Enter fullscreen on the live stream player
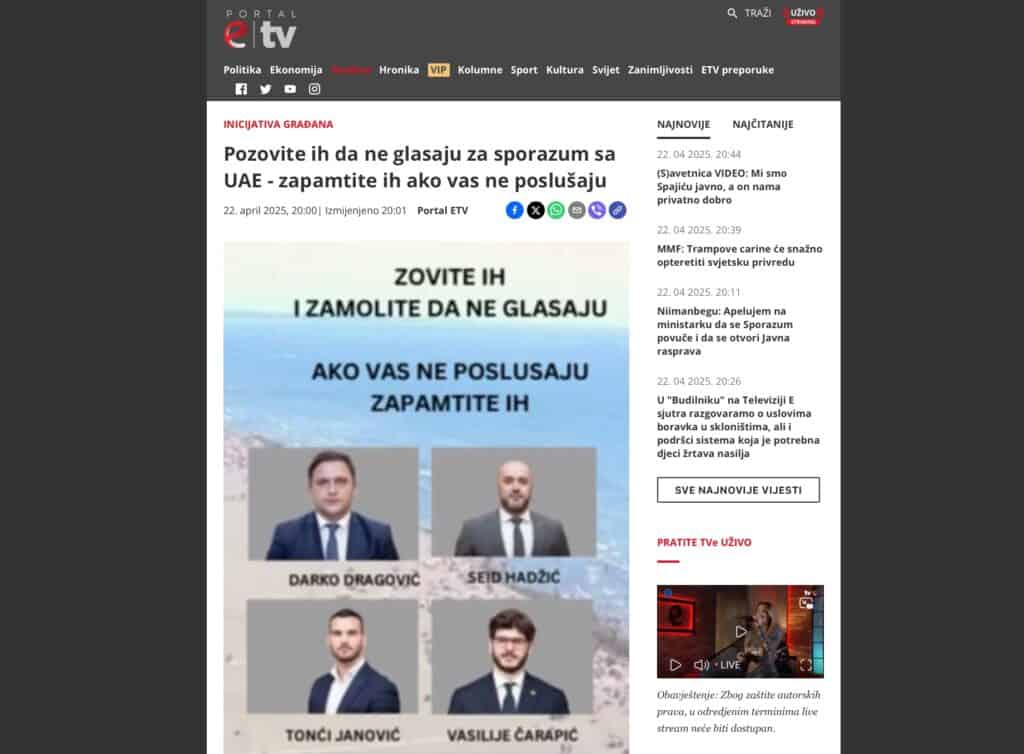The image size is (1024, 754). tap(806, 664)
